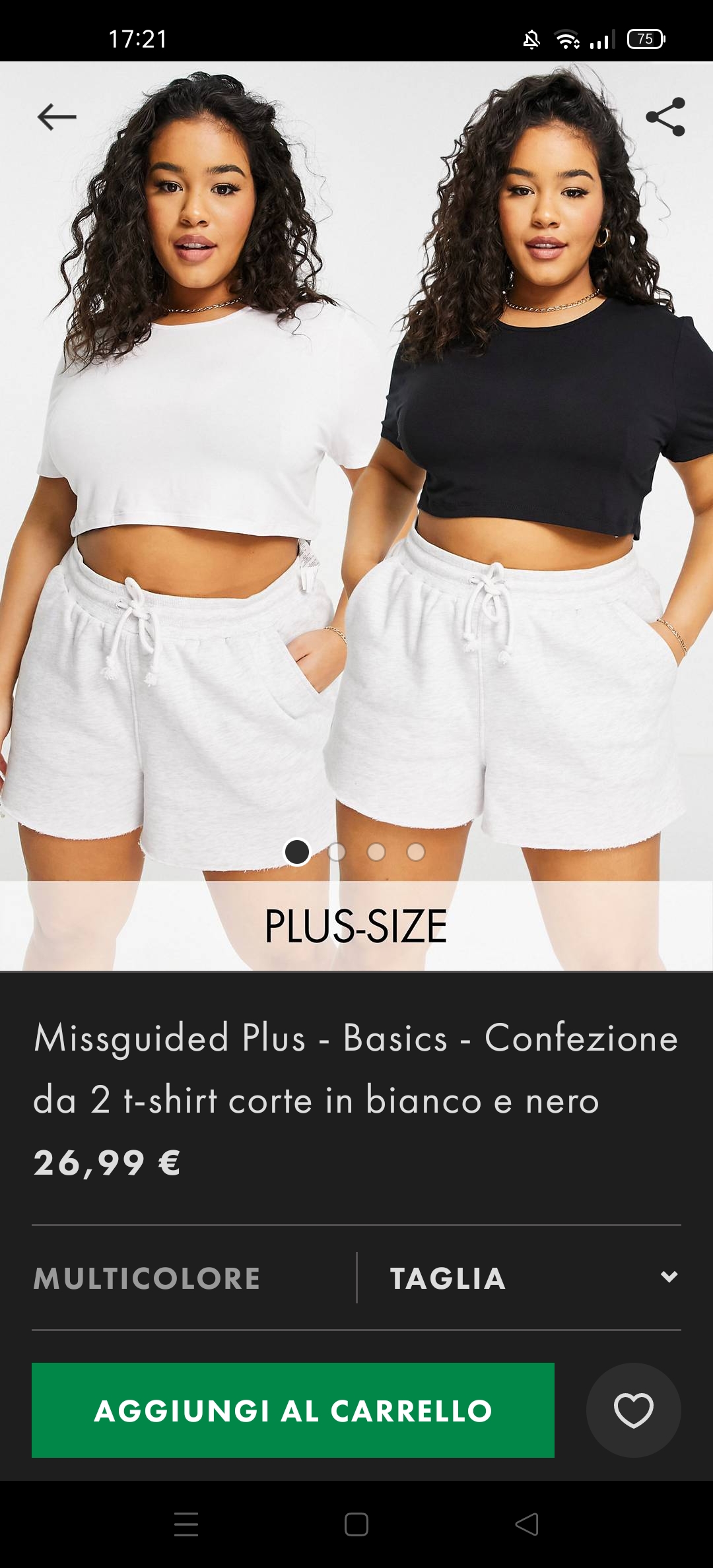Tap the system home button

(356, 1524)
